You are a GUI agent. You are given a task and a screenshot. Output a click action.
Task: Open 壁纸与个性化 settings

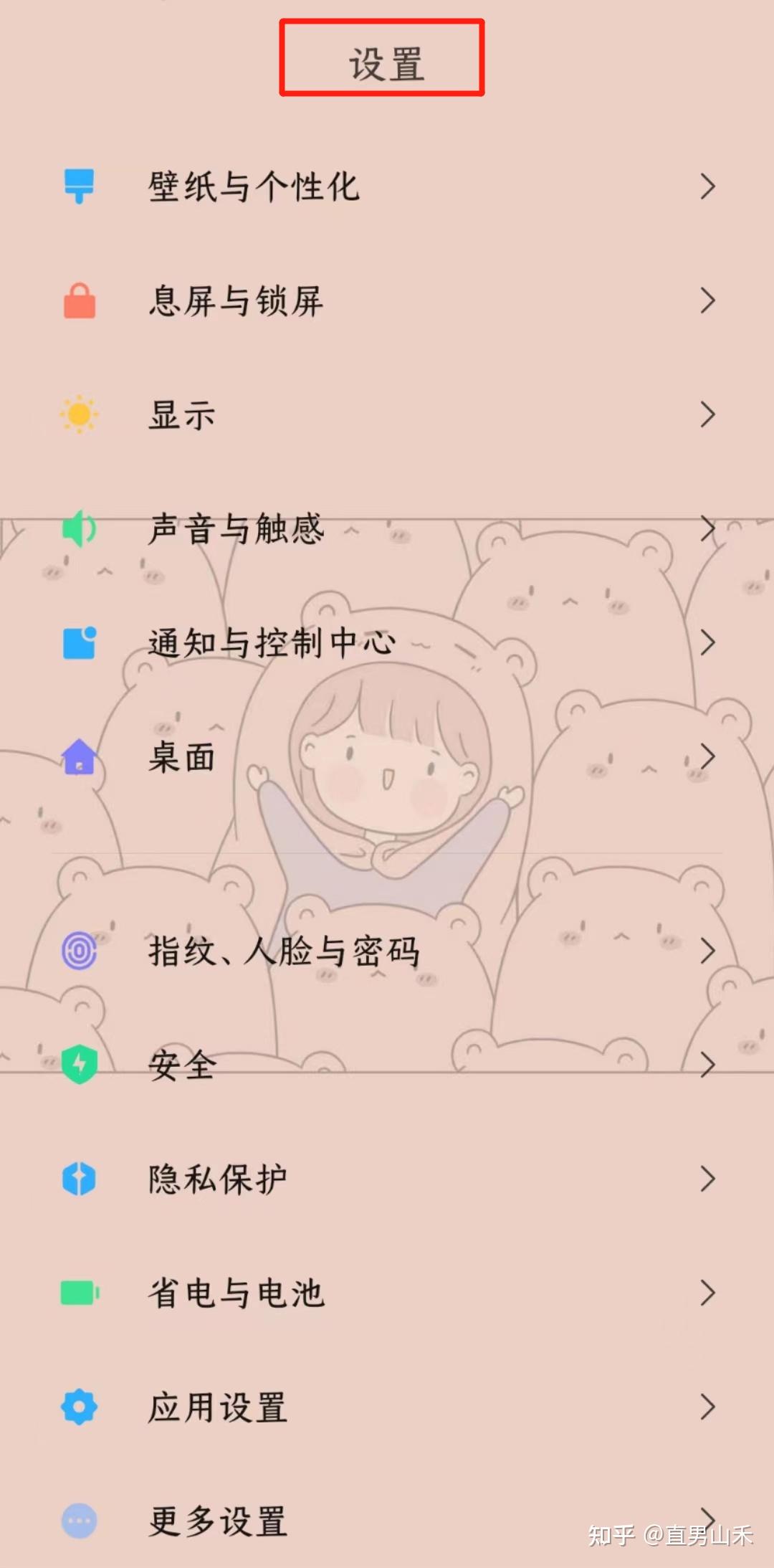coord(254,187)
